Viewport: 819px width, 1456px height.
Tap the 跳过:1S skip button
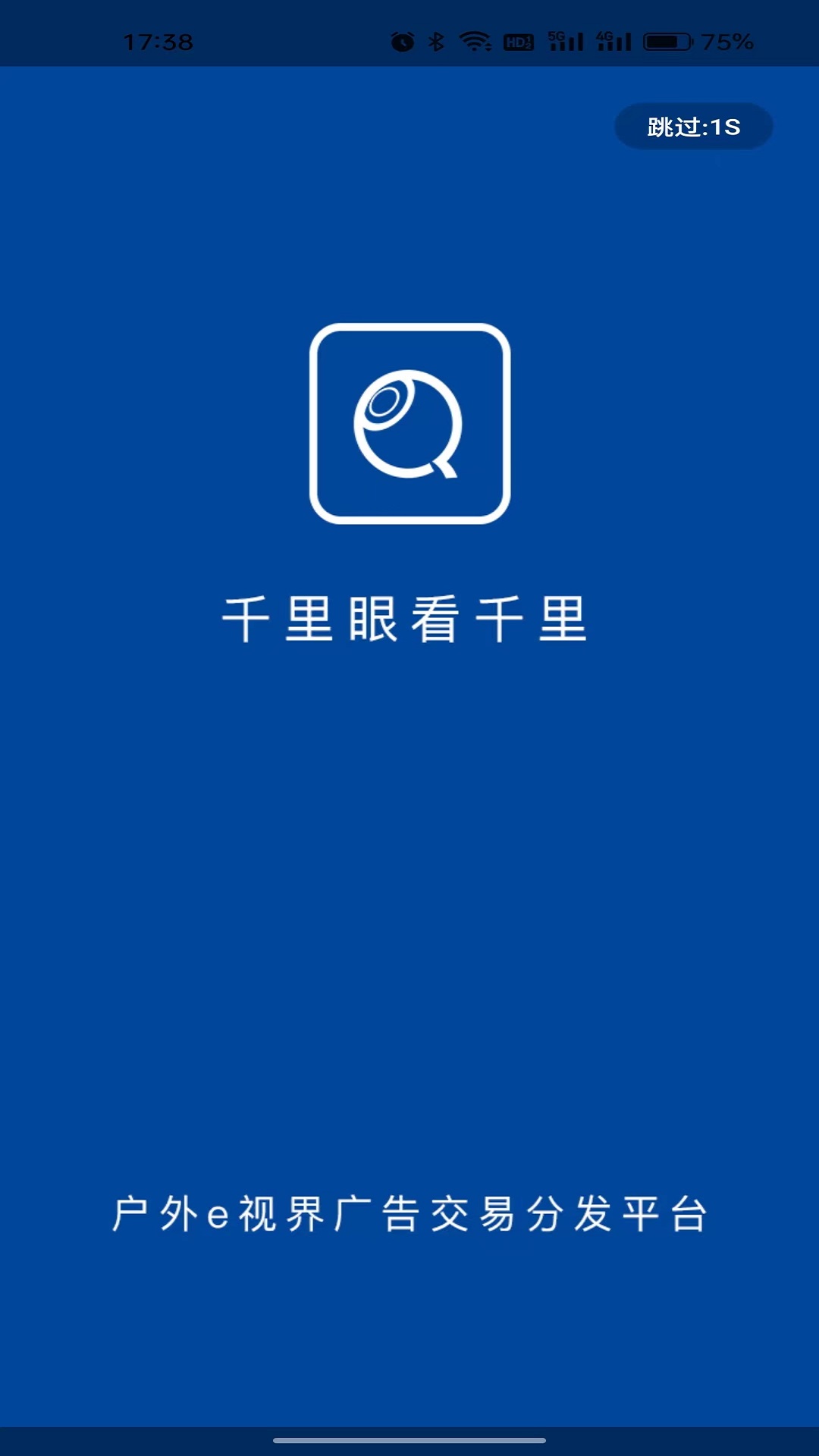[x=695, y=126]
